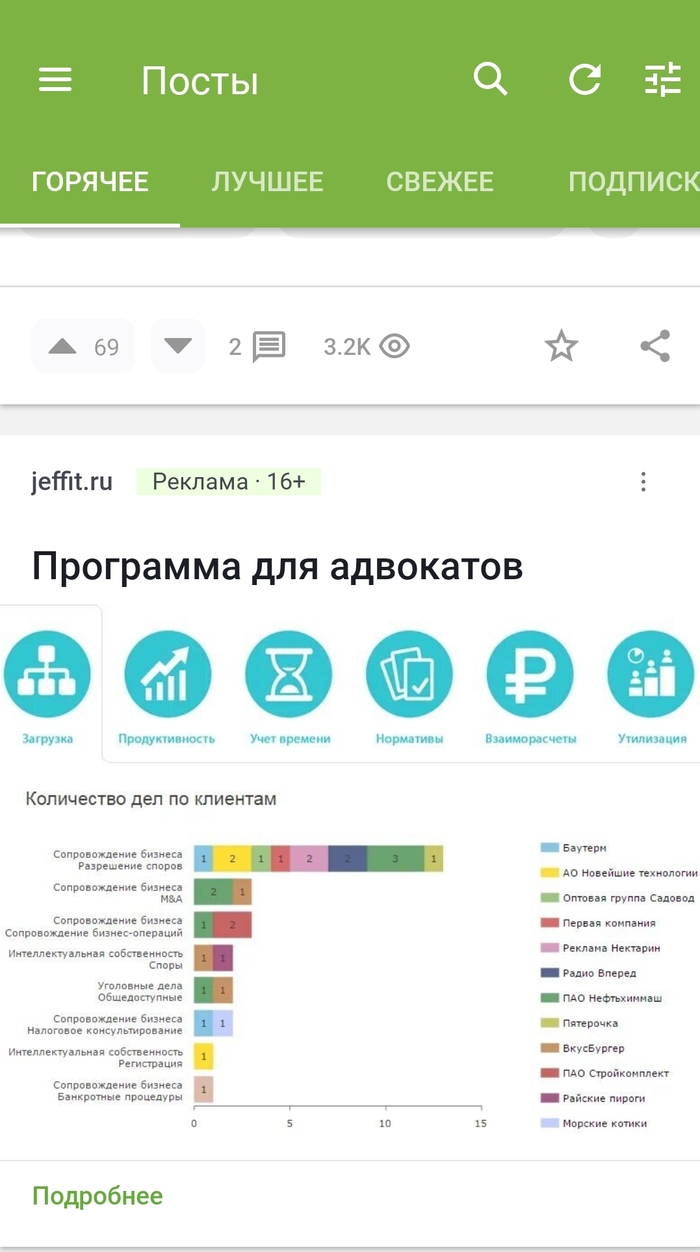Open search in the Посты app bar
This screenshot has width=700, height=1252.
[x=490, y=79]
